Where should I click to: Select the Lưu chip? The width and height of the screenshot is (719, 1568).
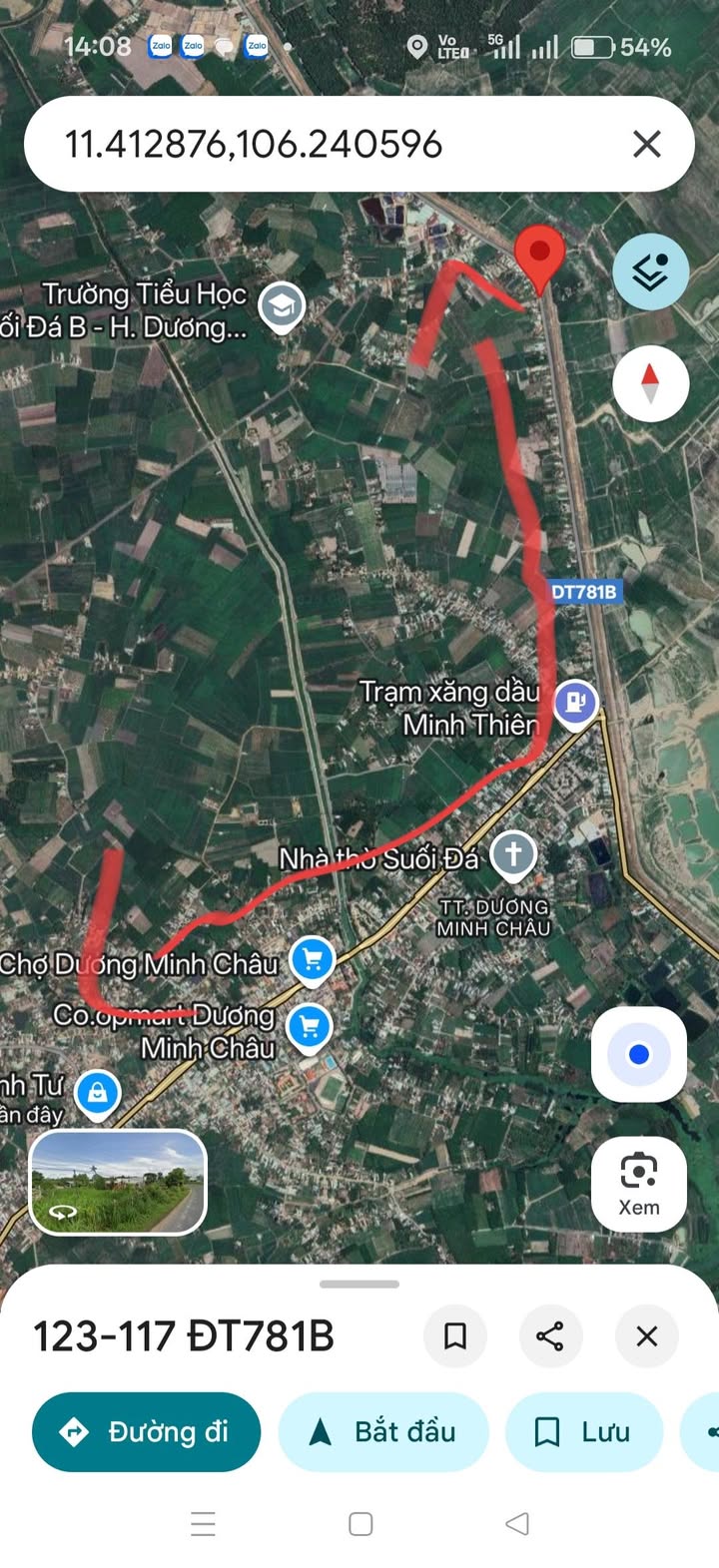584,1432
